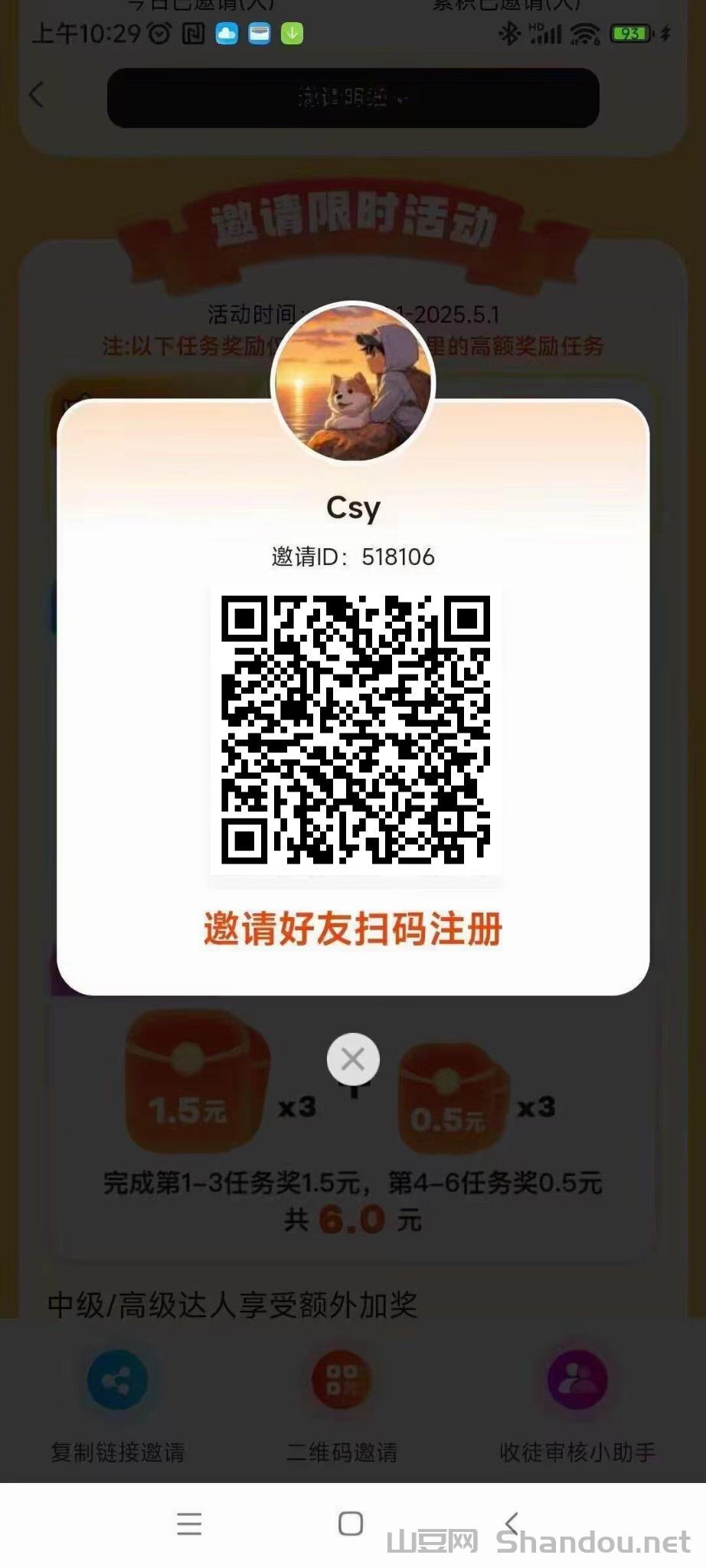Viewport: 706px width, 1568px height.
Task: Go to home screen via navigation bar
Action: tap(351, 1523)
